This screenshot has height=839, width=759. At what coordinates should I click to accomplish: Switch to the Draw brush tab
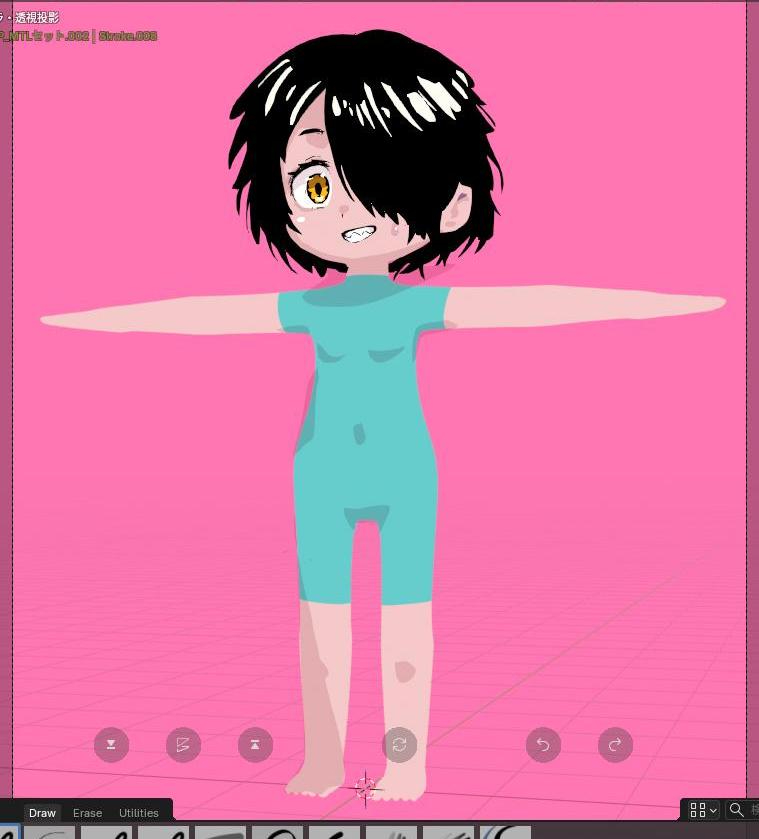pos(42,813)
